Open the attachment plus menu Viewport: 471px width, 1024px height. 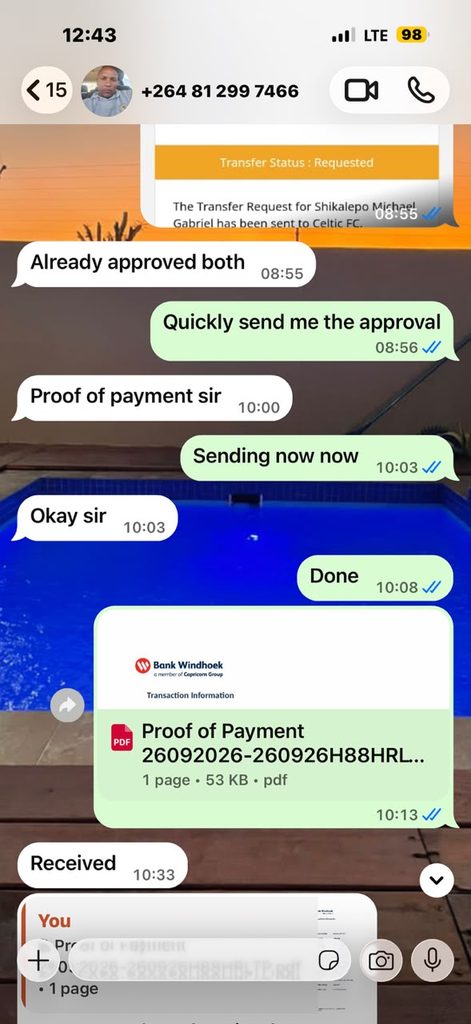(39, 960)
